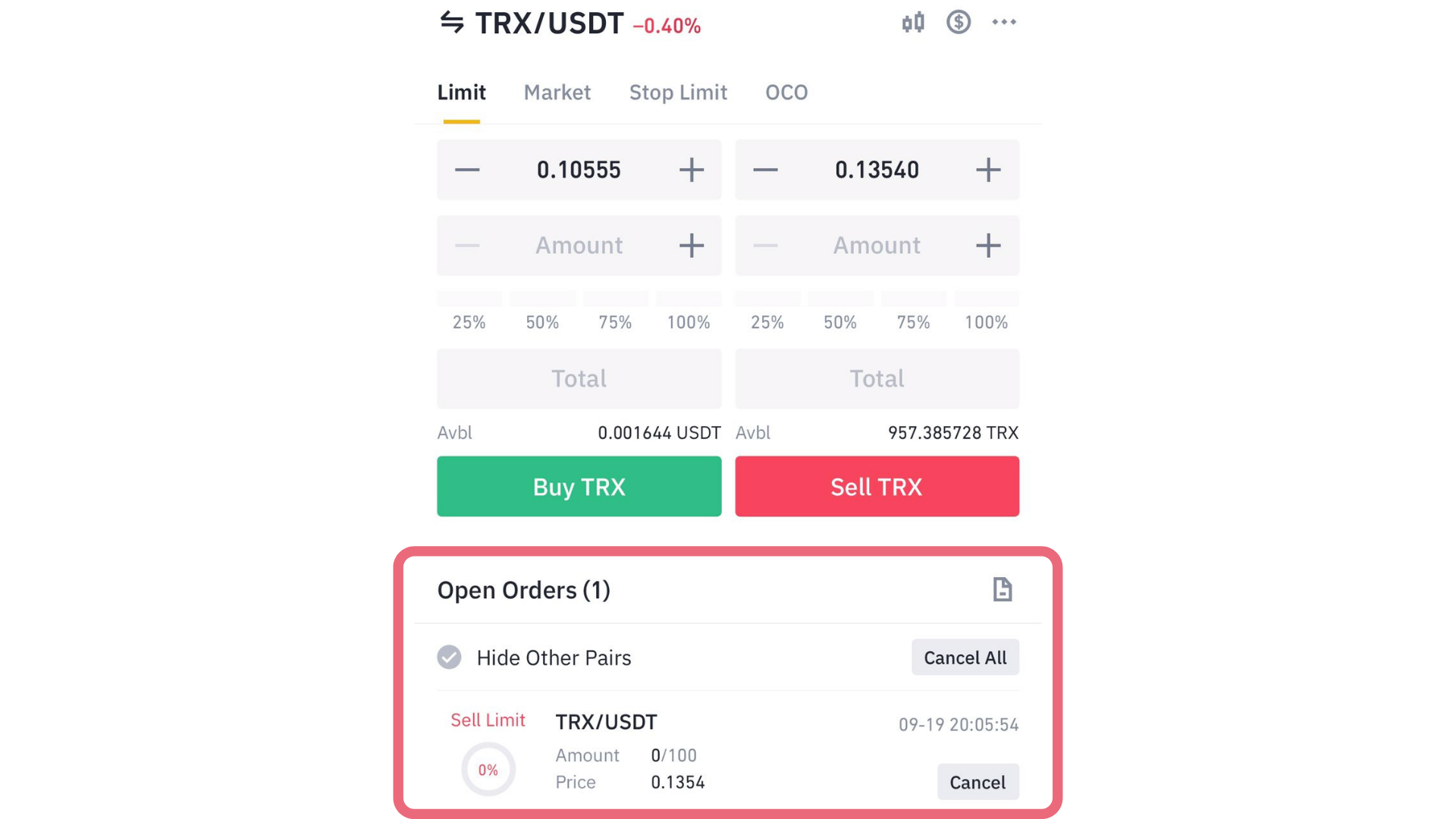Image resolution: width=1456 pixels, height=819 pixels.
Task: Open order history document icon
Action: [x=1003, y=589]
